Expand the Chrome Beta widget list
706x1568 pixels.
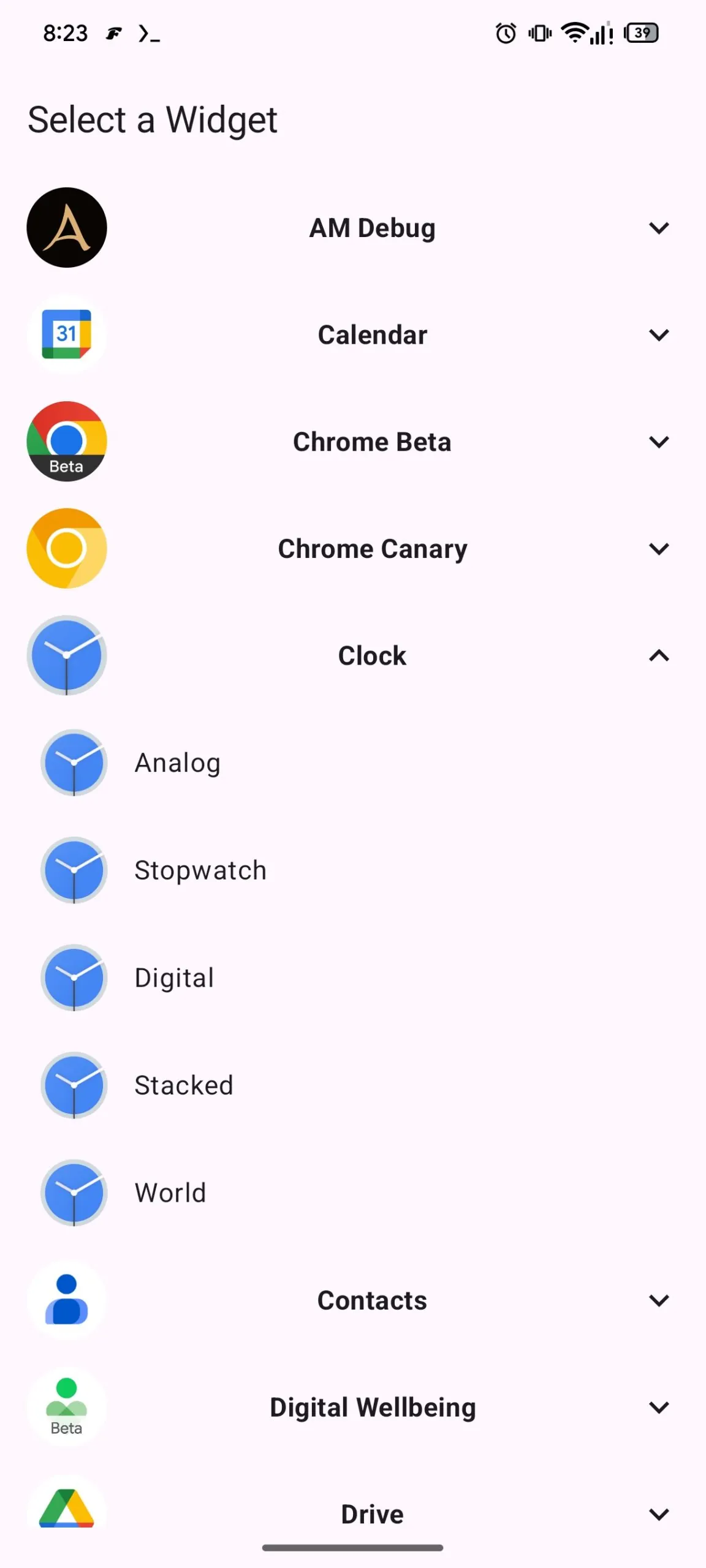[x=658, y=442]
